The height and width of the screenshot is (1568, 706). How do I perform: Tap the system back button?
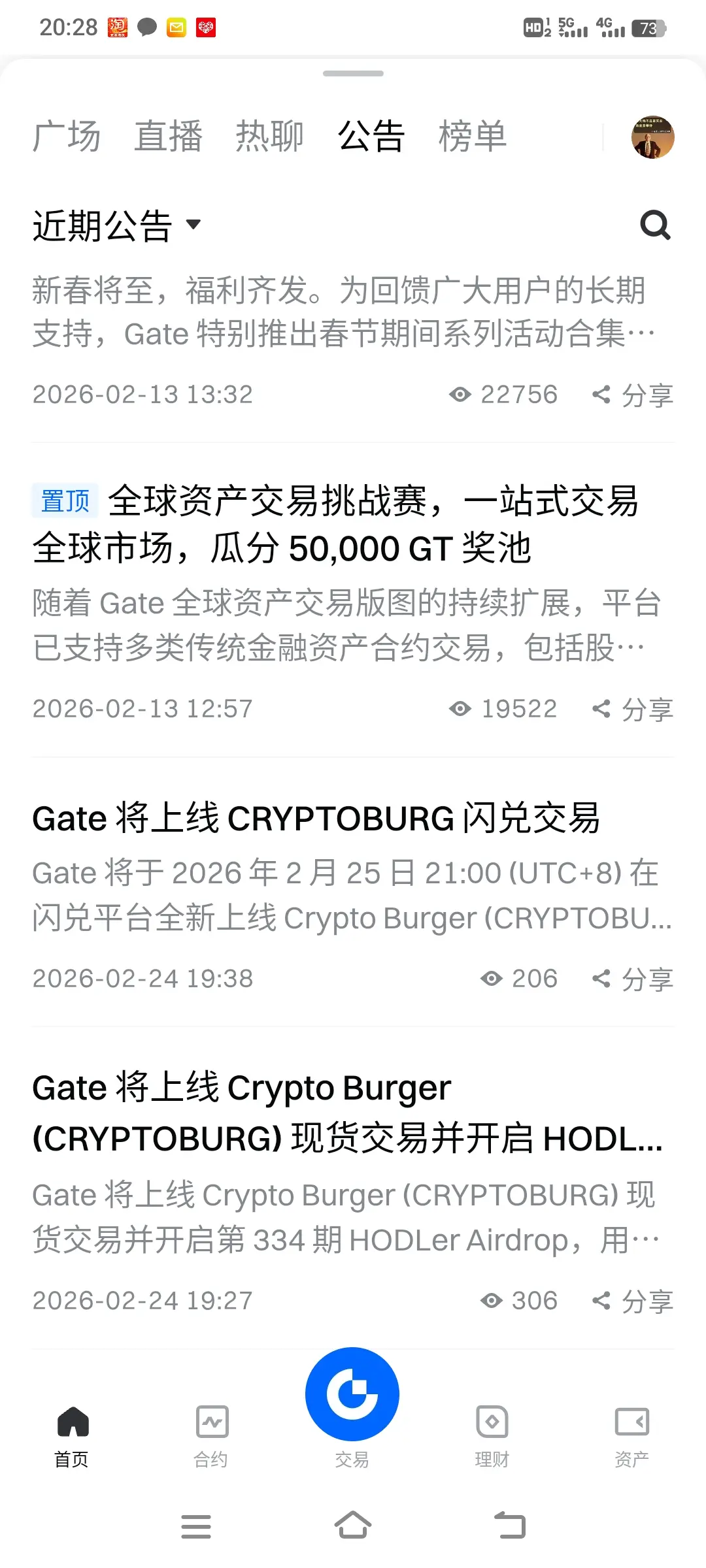point(511,1526)
